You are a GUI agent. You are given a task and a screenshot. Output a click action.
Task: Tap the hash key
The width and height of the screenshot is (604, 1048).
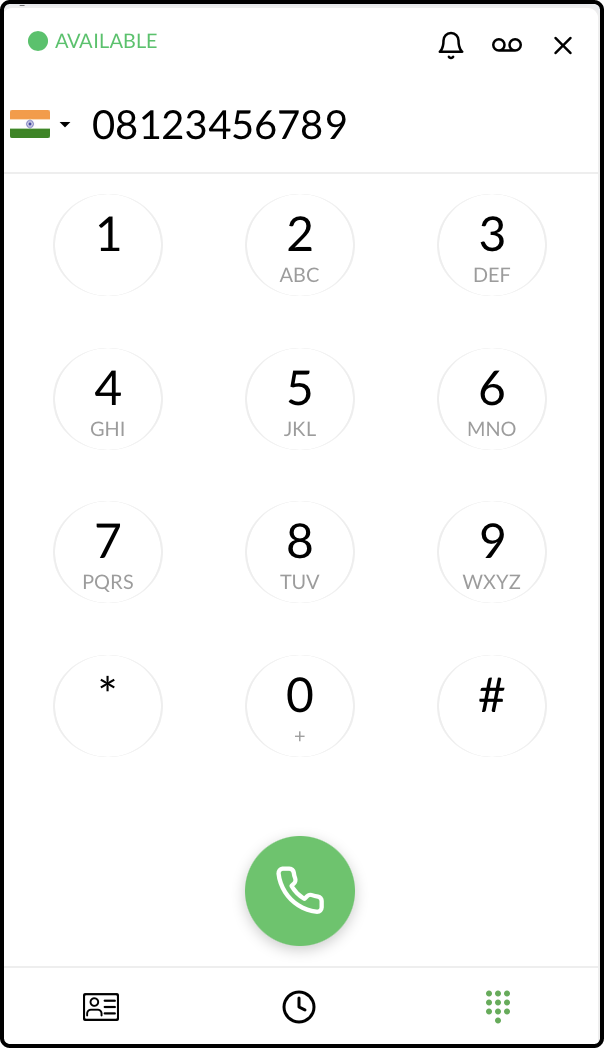point(492,706)
